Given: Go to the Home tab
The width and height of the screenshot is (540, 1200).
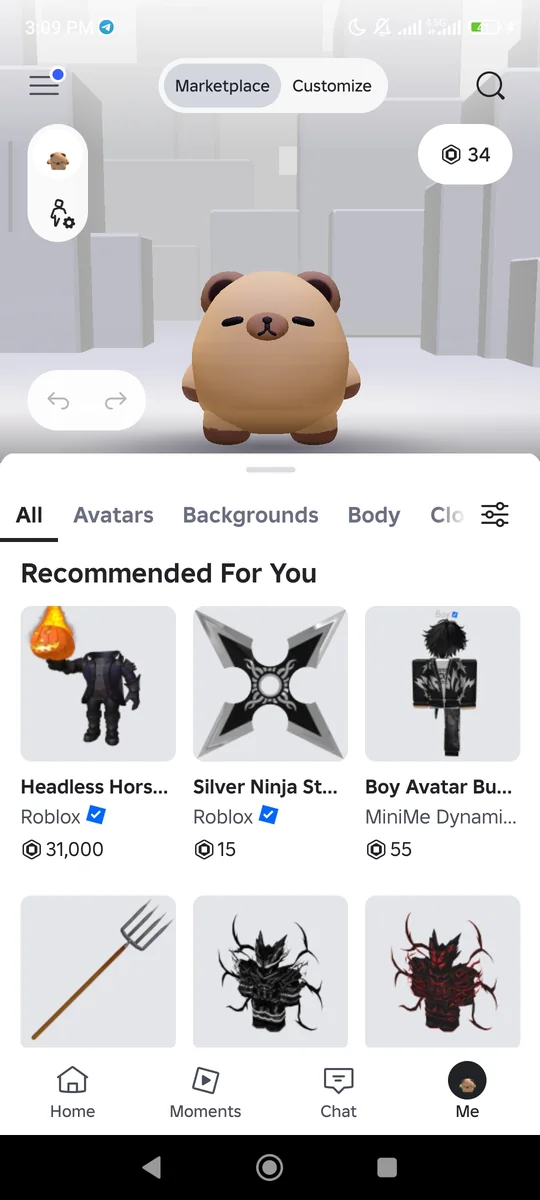Looking at the screenshot, I should click(x=72, y=1091).
